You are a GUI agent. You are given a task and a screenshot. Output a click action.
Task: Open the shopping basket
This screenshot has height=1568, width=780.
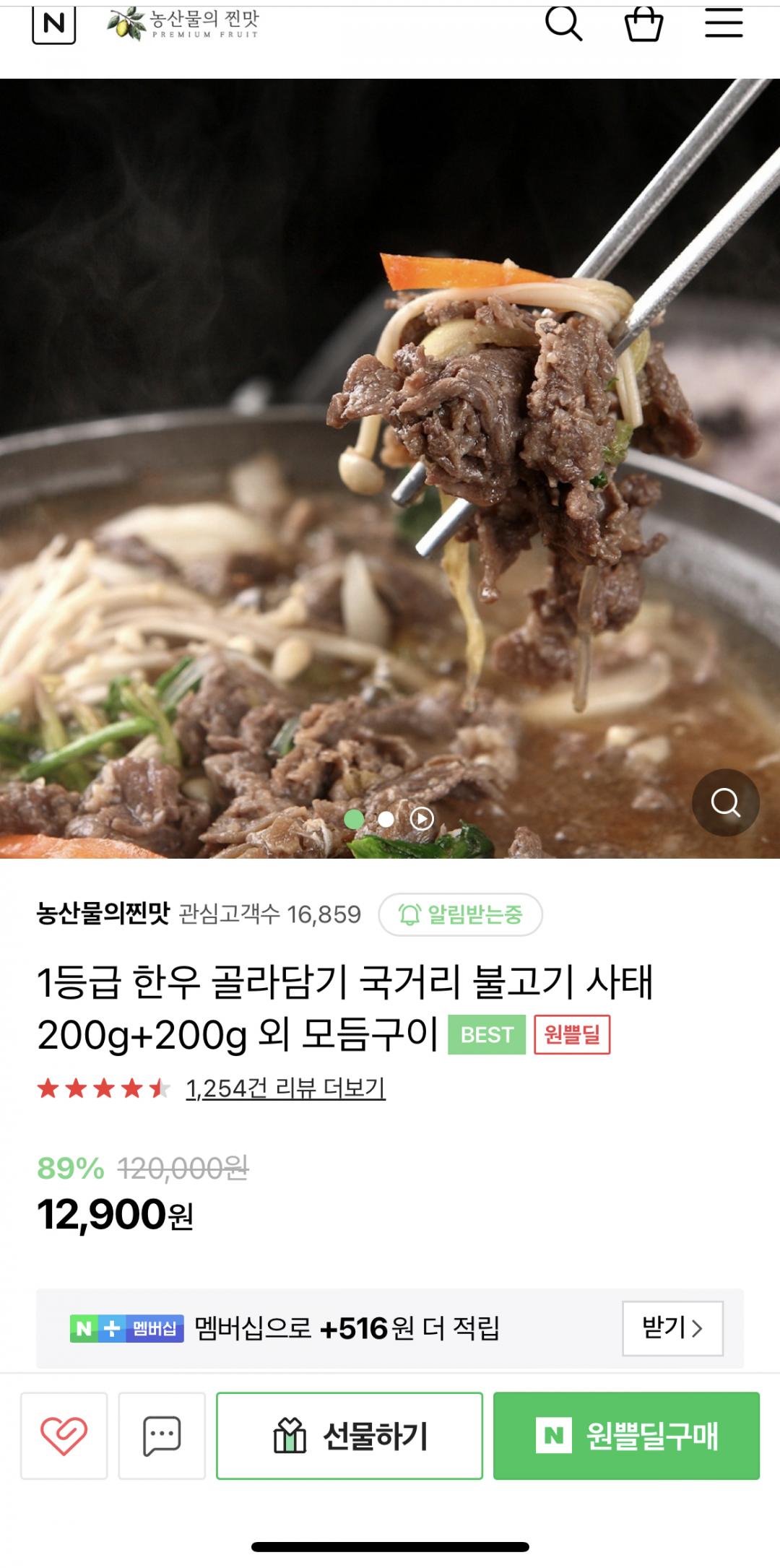pyautogui.click(x=643, y=23)
